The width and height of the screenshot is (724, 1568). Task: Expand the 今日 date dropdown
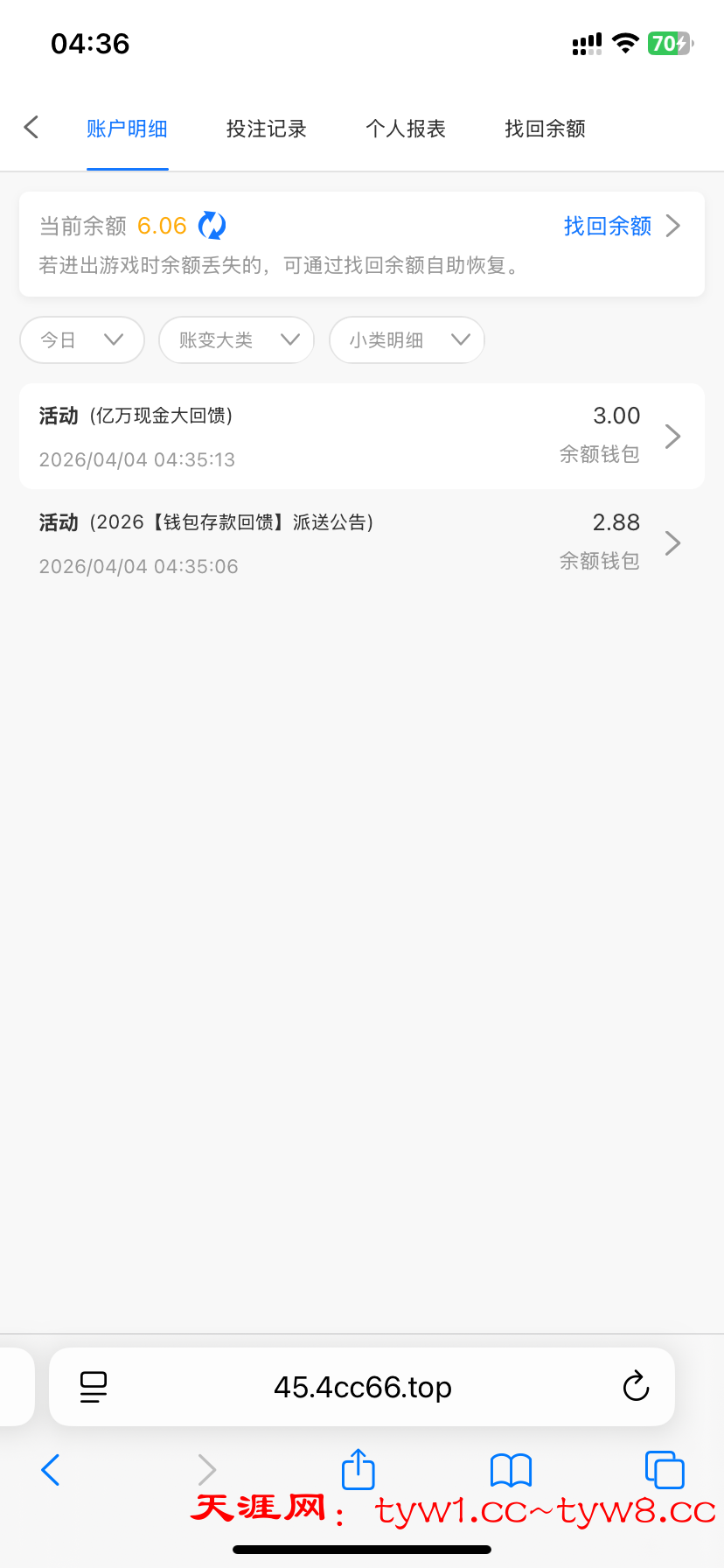point(82,339)
